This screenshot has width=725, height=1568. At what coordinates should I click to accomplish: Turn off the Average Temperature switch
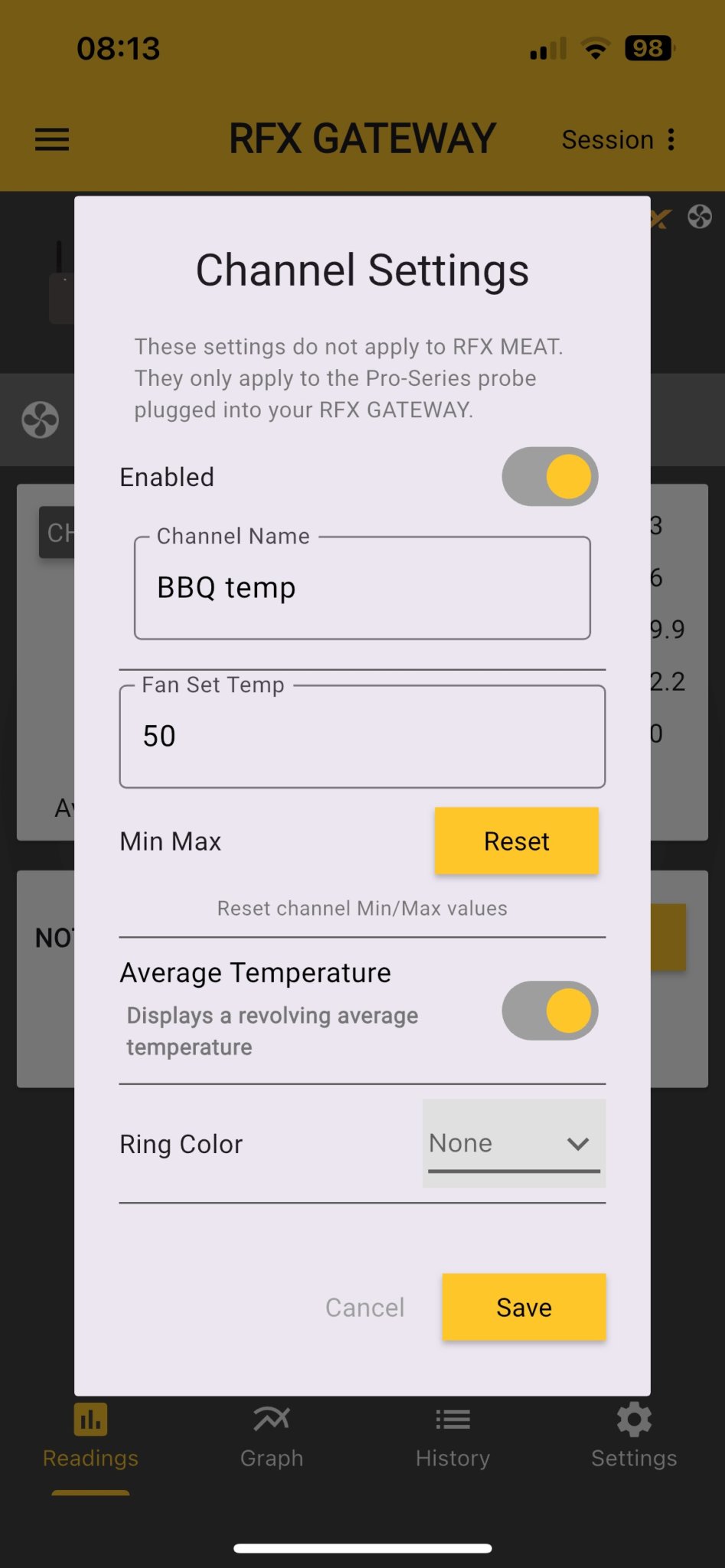click(550, 1010)
